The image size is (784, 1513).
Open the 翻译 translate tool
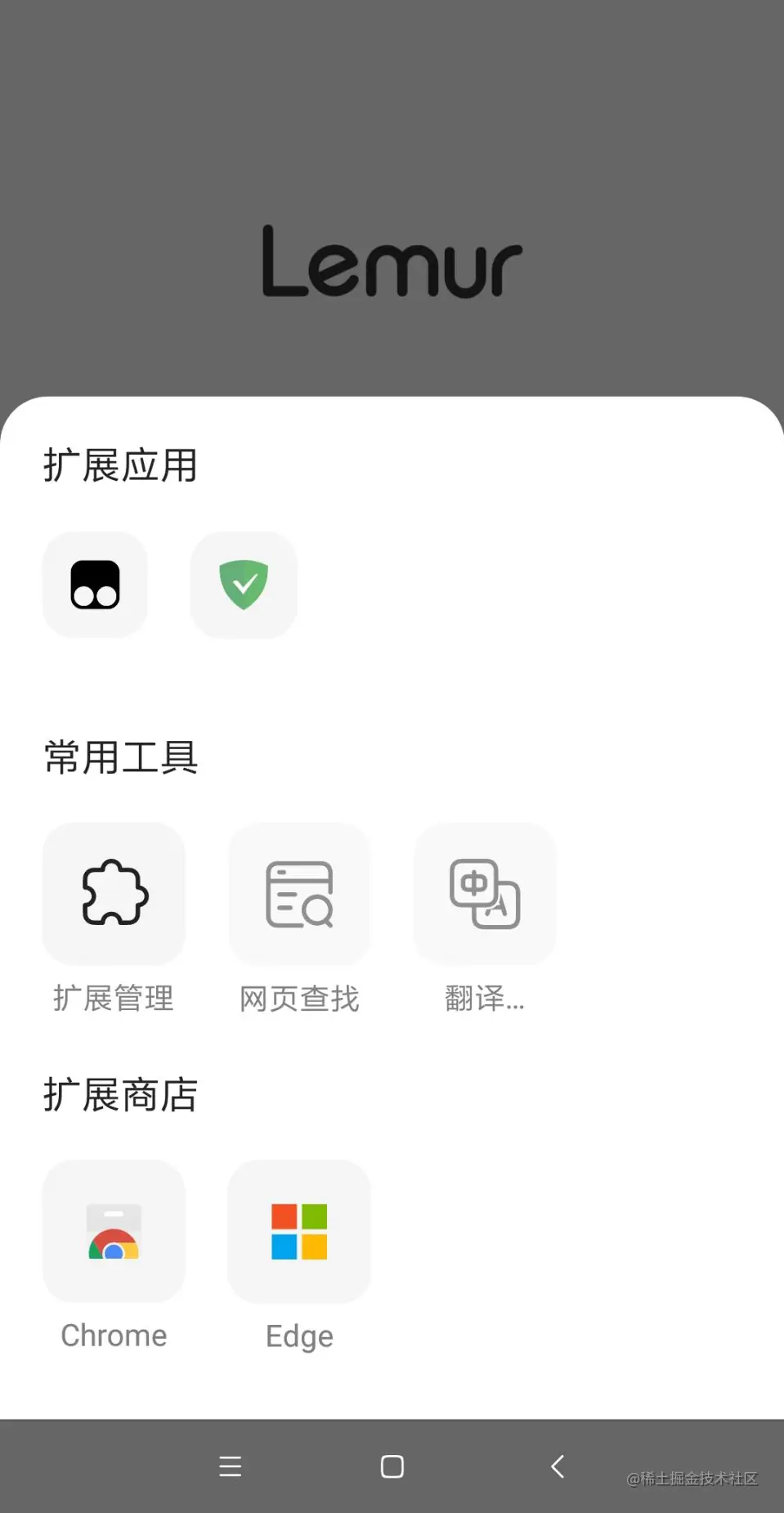coord(485,894)
